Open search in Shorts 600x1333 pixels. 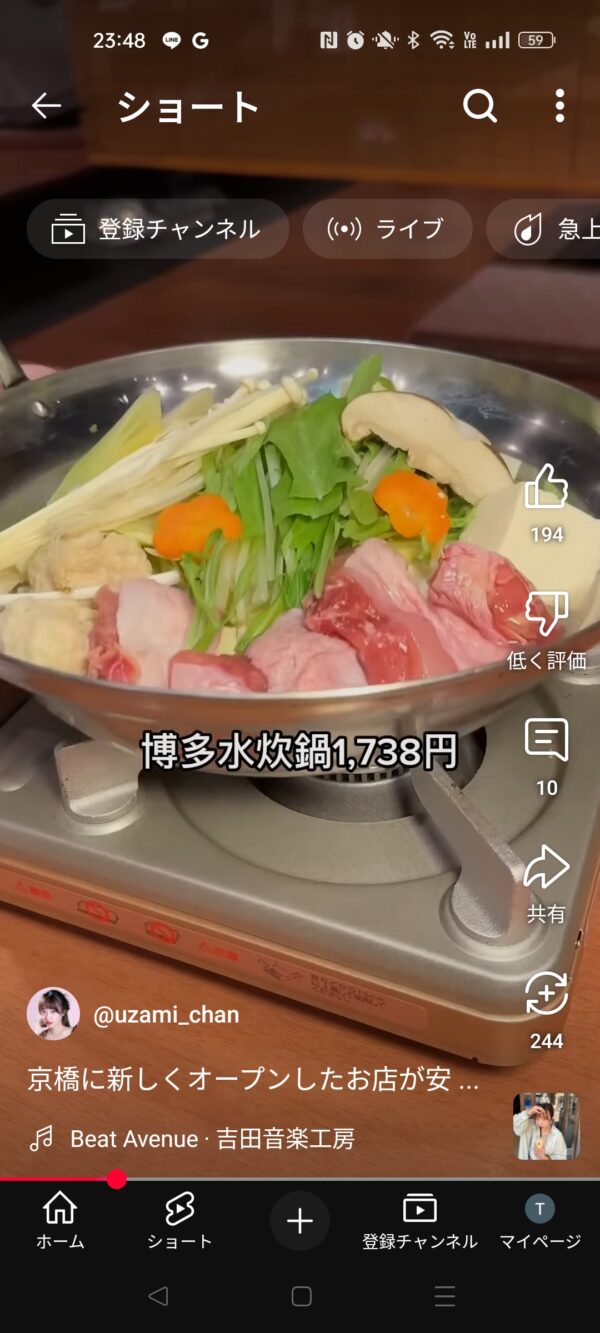click(480, 106)
